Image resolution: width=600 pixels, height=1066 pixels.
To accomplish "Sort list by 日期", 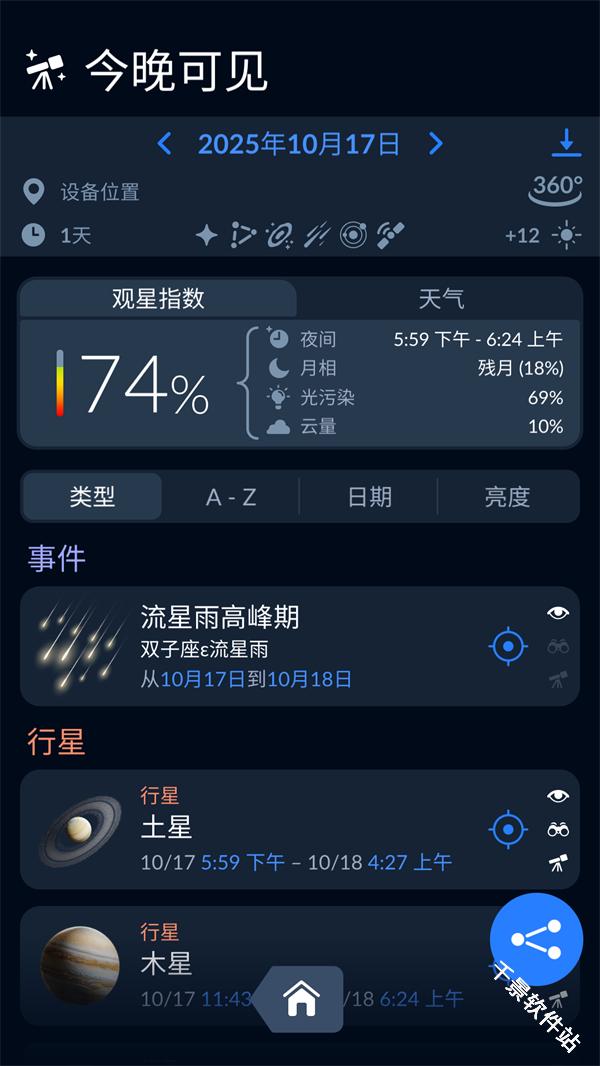I will [x=369, y=497].
